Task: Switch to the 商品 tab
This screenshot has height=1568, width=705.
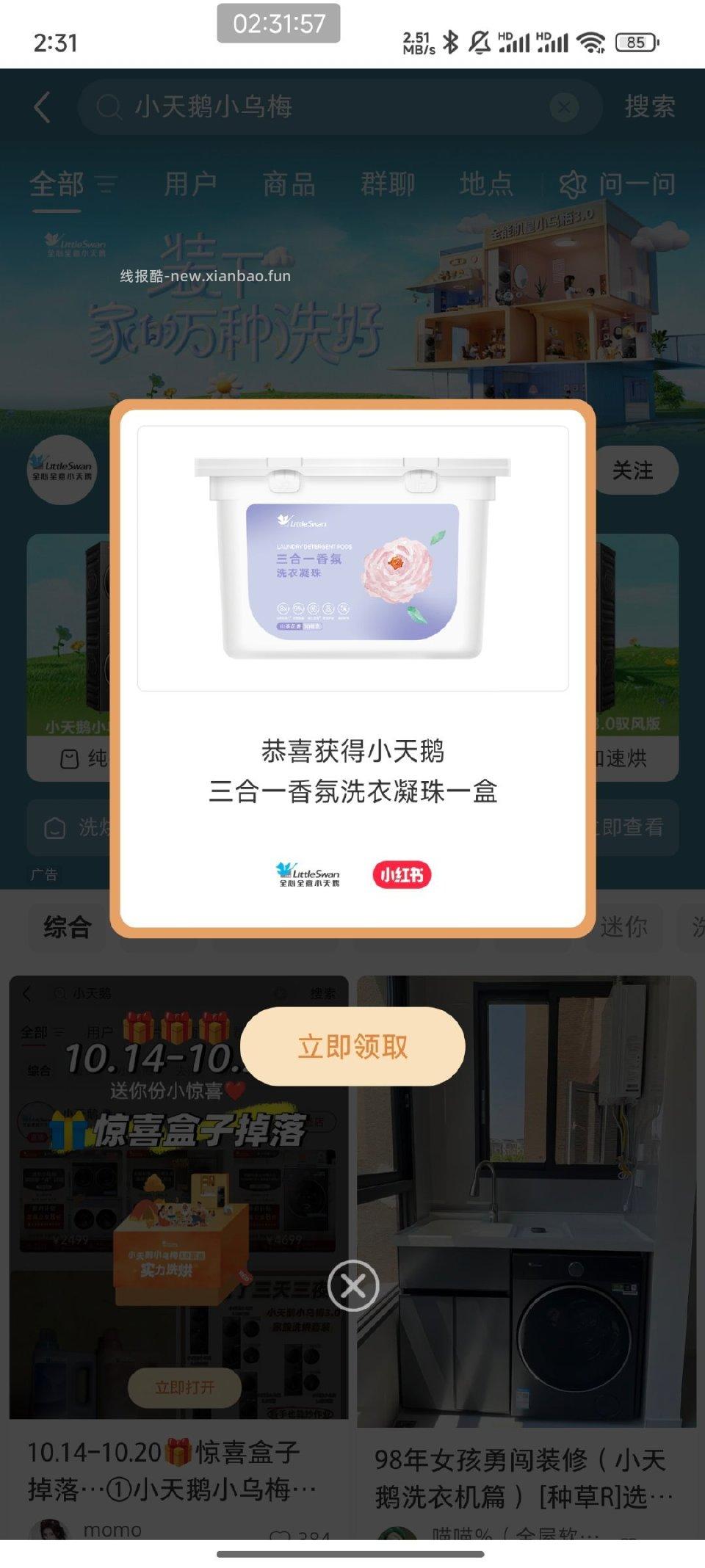Action: (290, 185)
